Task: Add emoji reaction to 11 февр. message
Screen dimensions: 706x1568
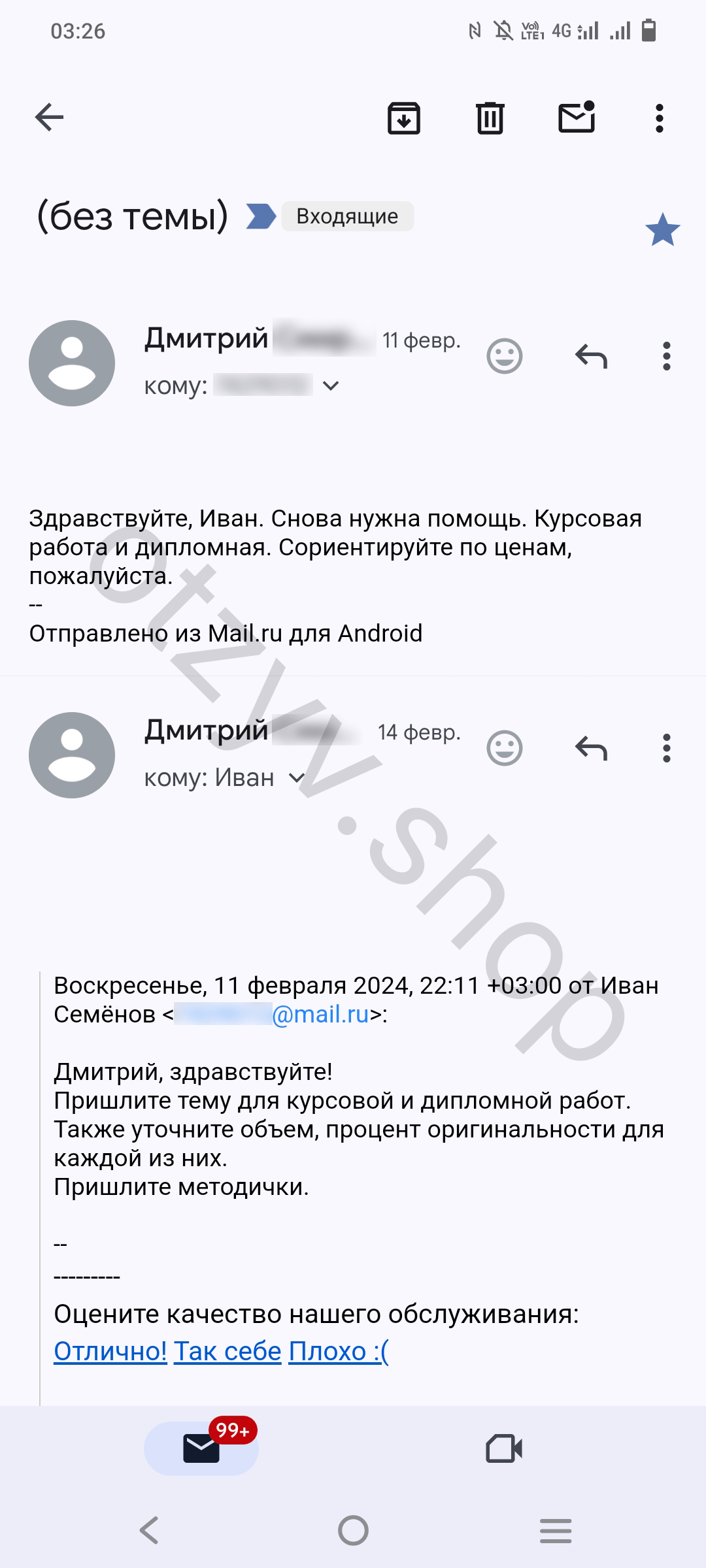Action: (x=505, y=357)
